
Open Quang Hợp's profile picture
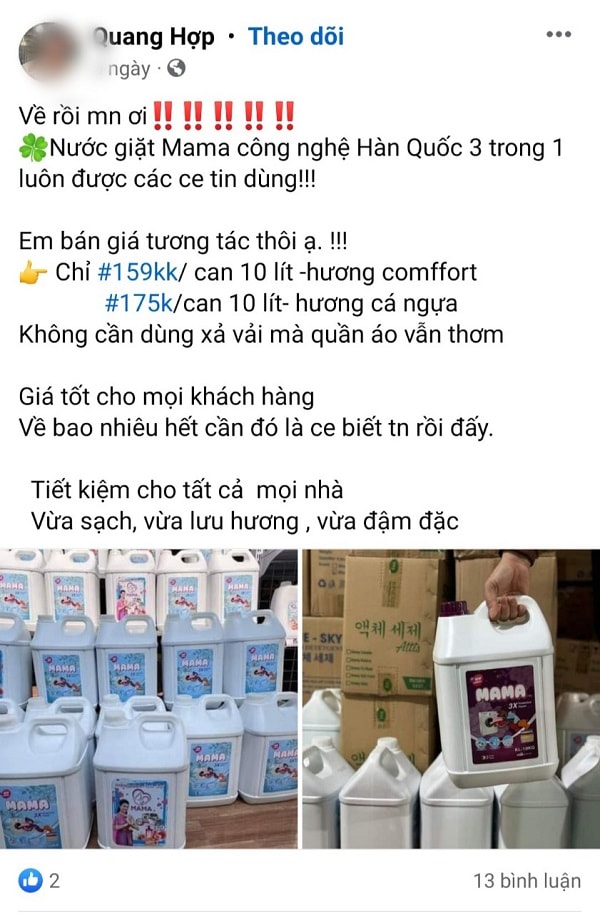[48, 51]
